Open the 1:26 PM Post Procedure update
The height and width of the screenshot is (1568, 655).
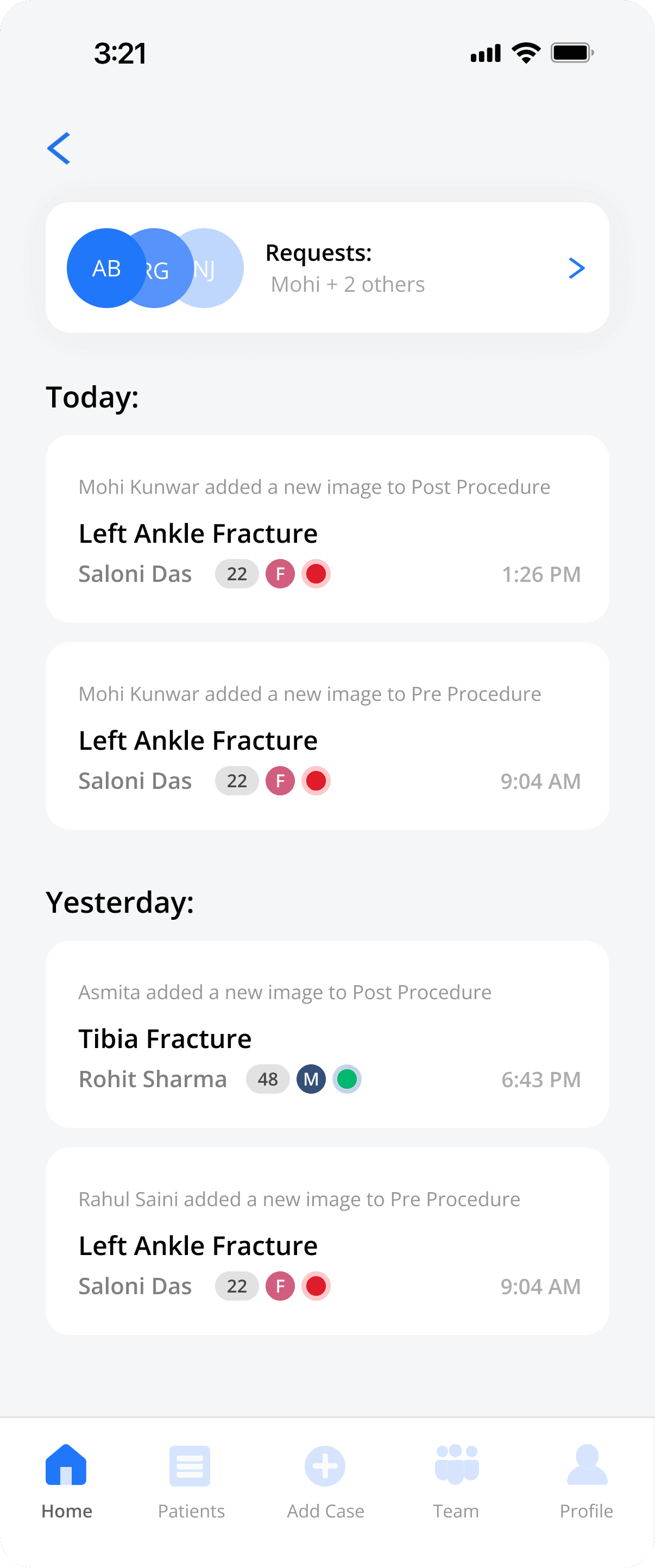pos(327,529)
